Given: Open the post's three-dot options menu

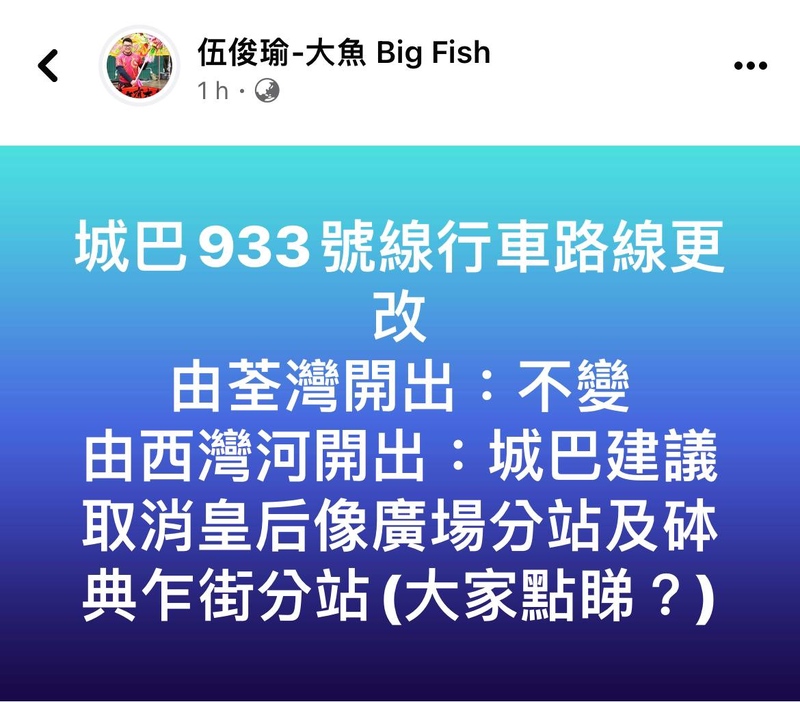Looking at the screenshot, I should (750, 66).
